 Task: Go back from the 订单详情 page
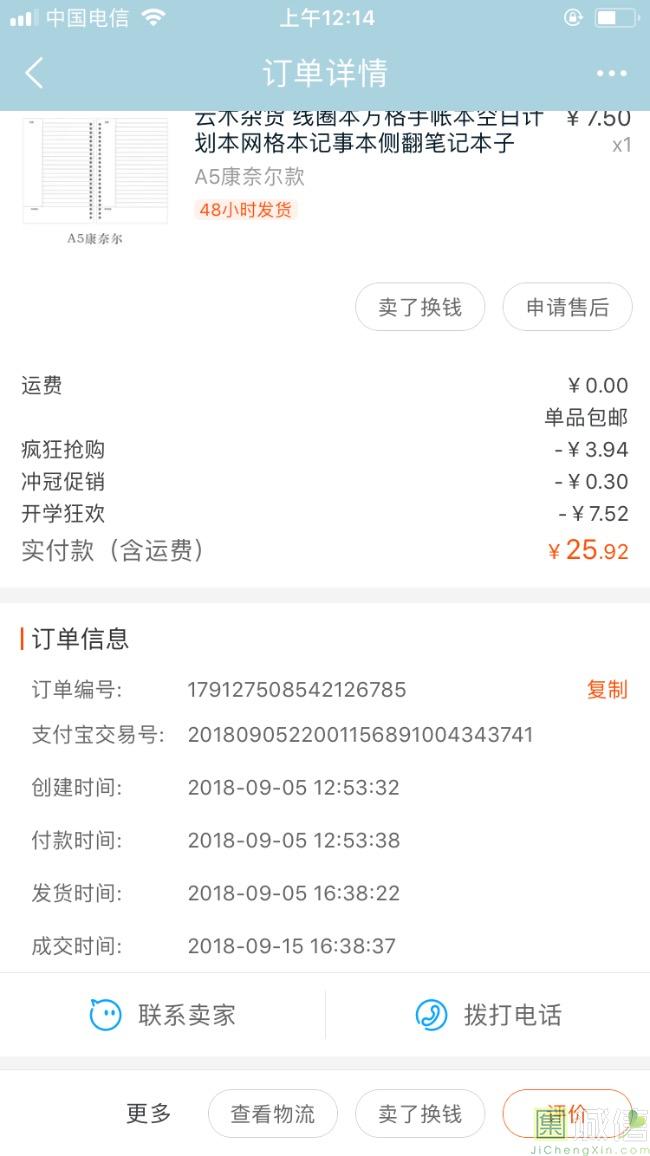click(34, 73)
